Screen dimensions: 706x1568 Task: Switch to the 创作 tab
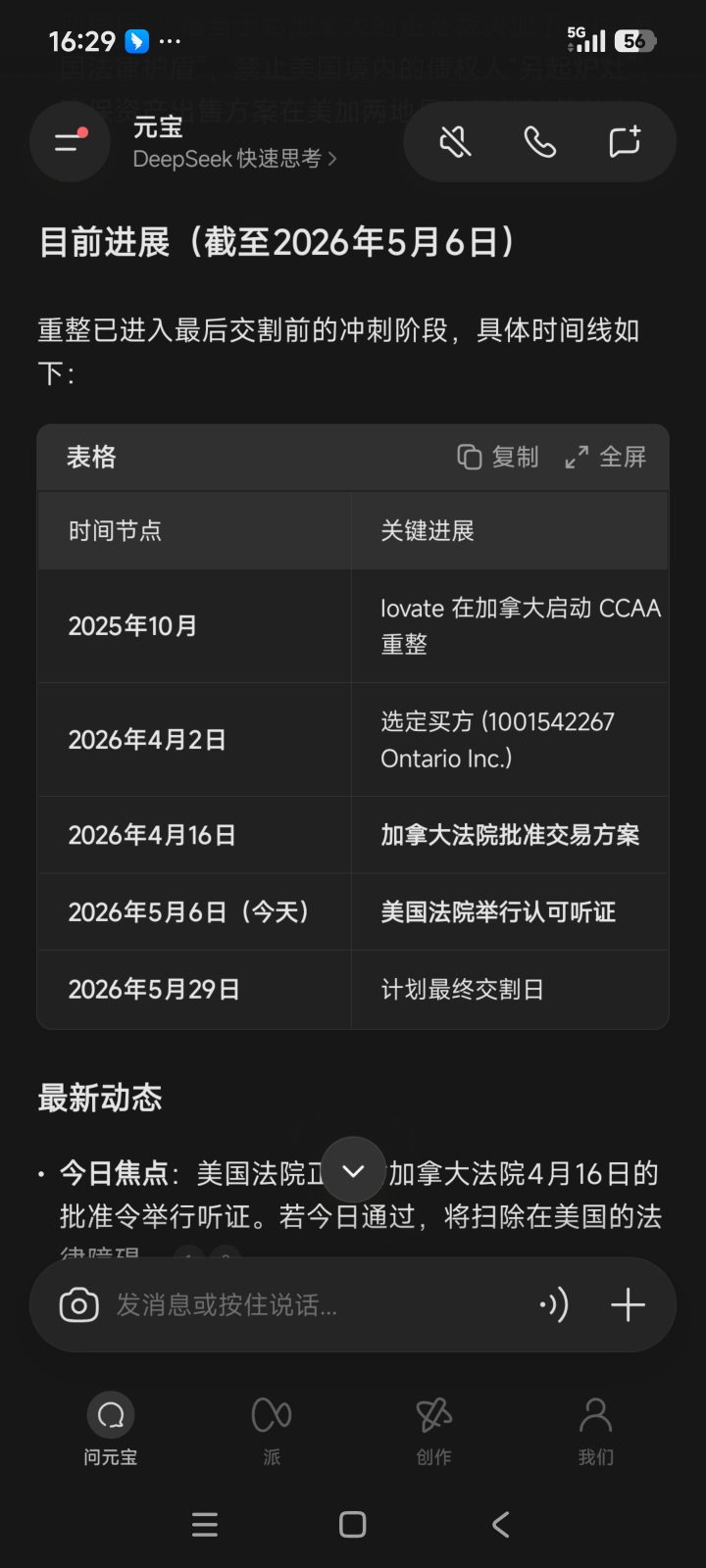pyautogui.click(x=433, y=1430)
